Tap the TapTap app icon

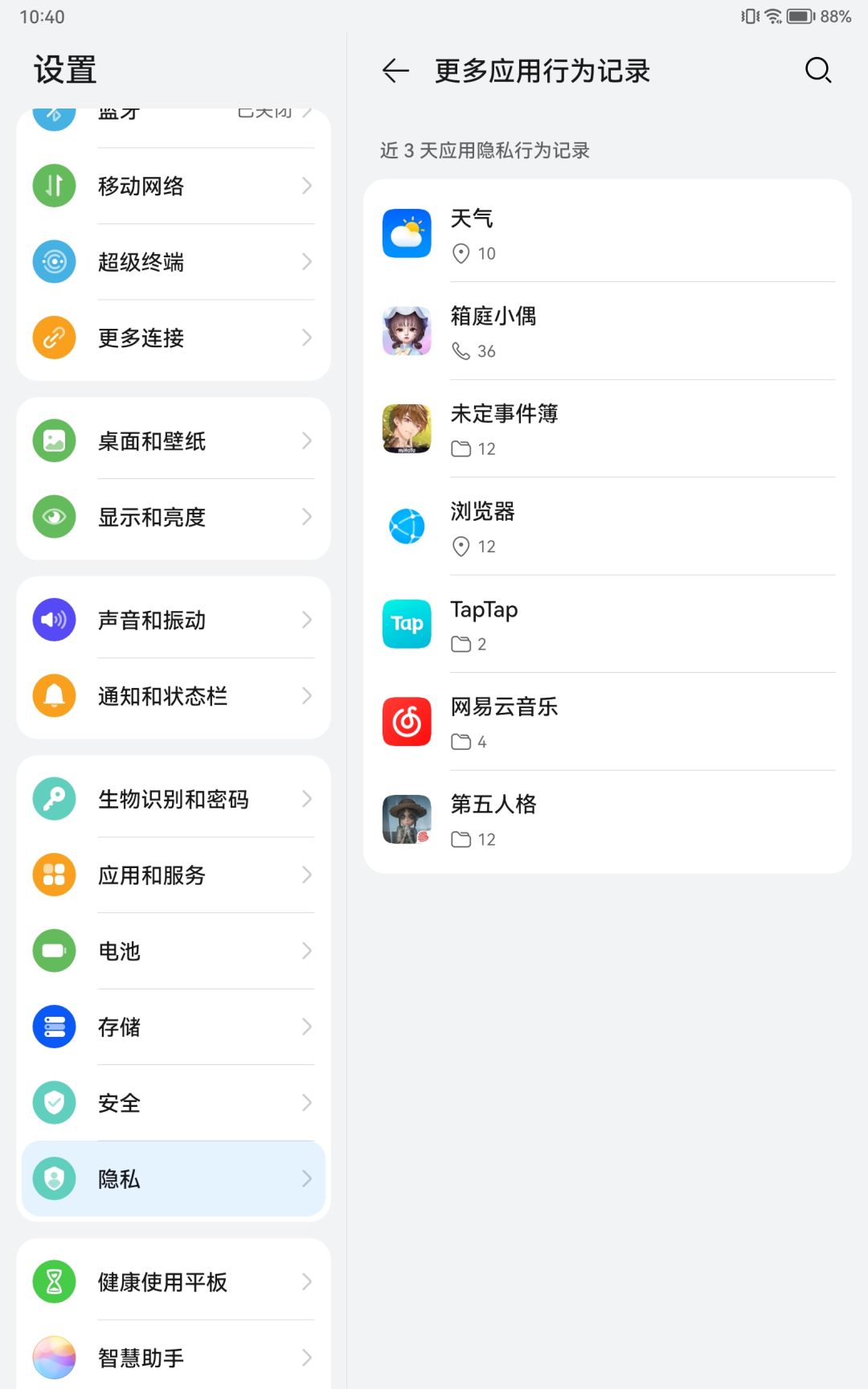[x=407, y=624]
